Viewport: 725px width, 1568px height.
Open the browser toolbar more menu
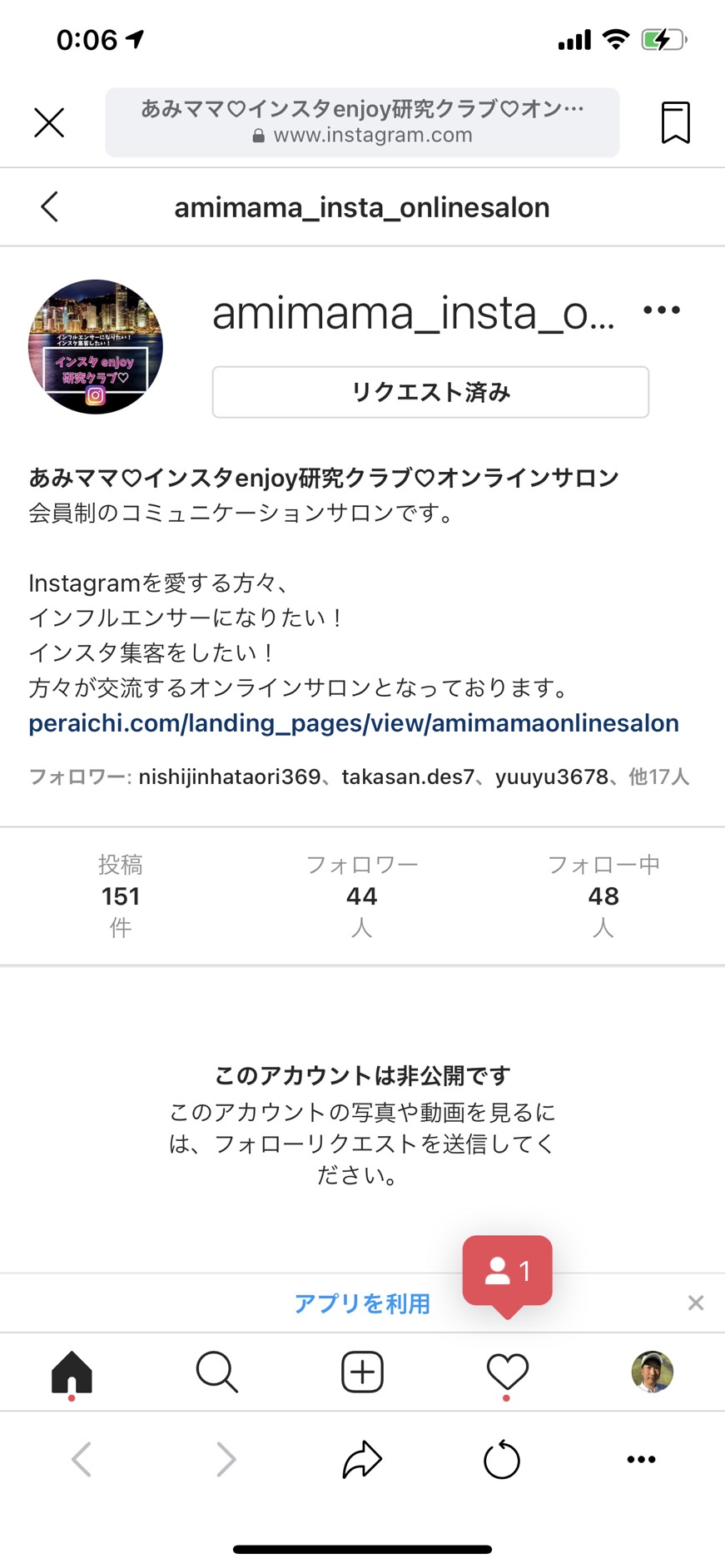[x=641, y=1459]
